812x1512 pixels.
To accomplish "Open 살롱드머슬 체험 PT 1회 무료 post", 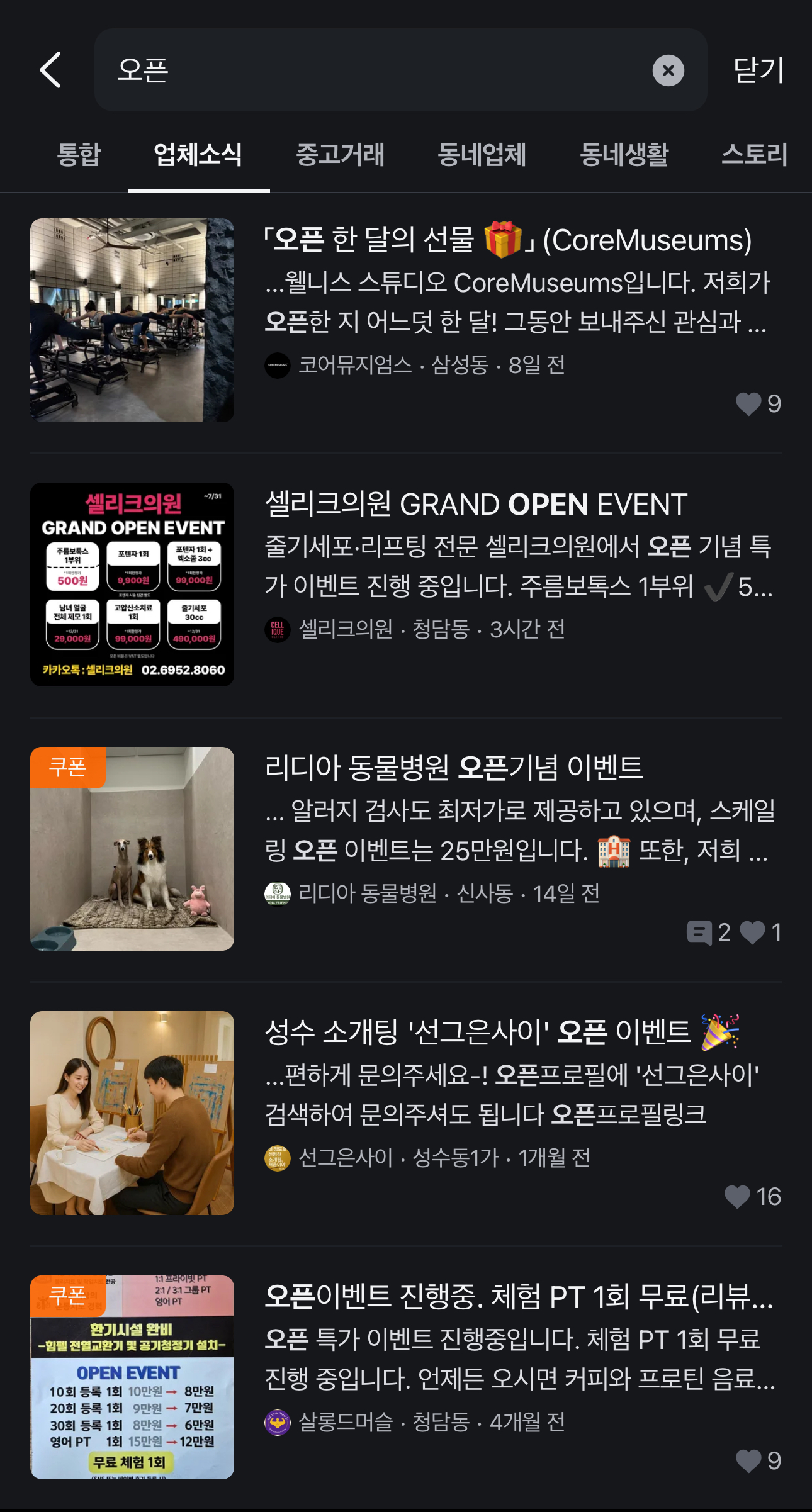I will click(x=517, y=1297).
